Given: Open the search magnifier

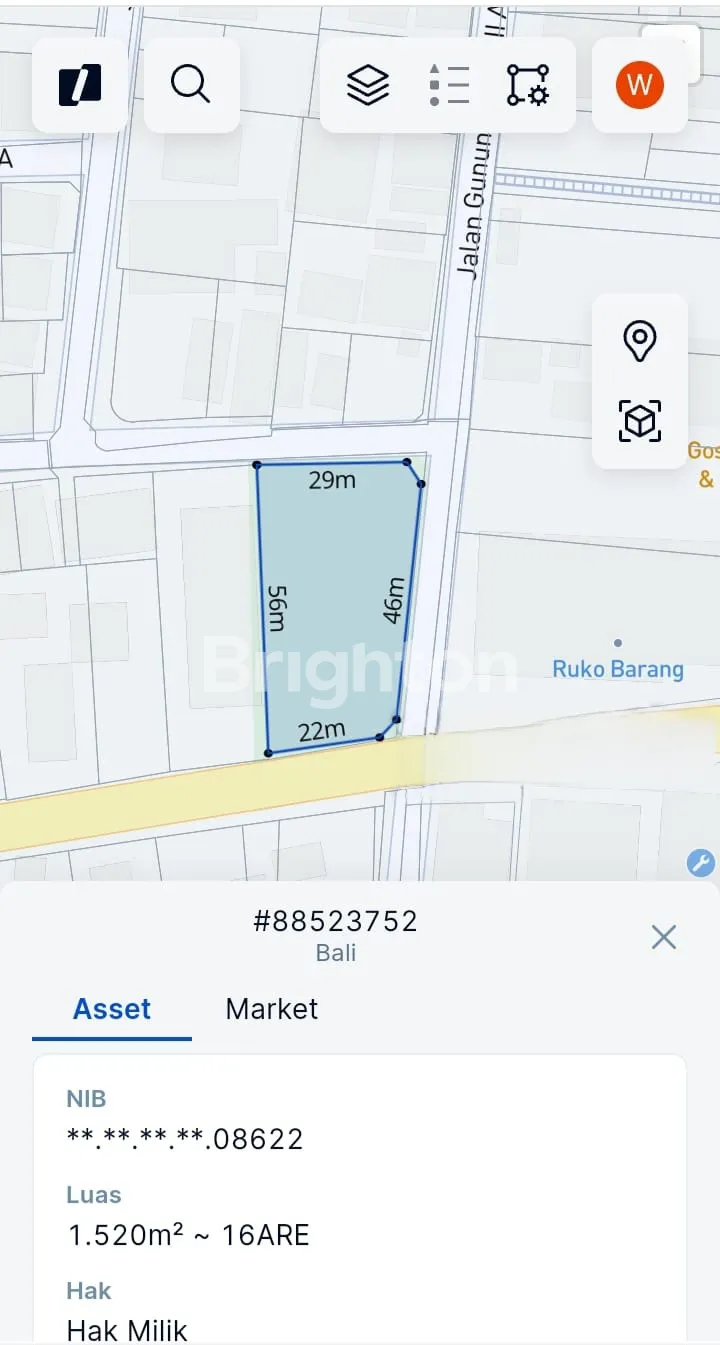Looking at the screenshot, I should click(191, 85).
